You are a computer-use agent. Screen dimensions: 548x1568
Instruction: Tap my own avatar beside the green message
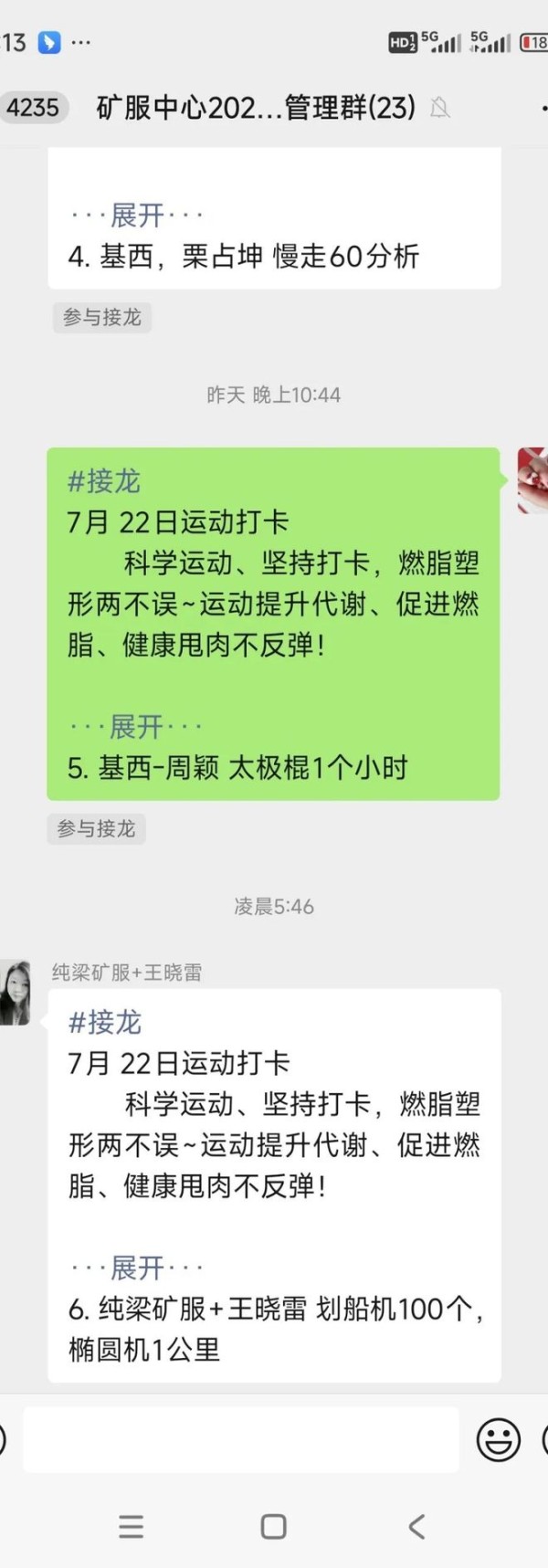tap(532, 480)
